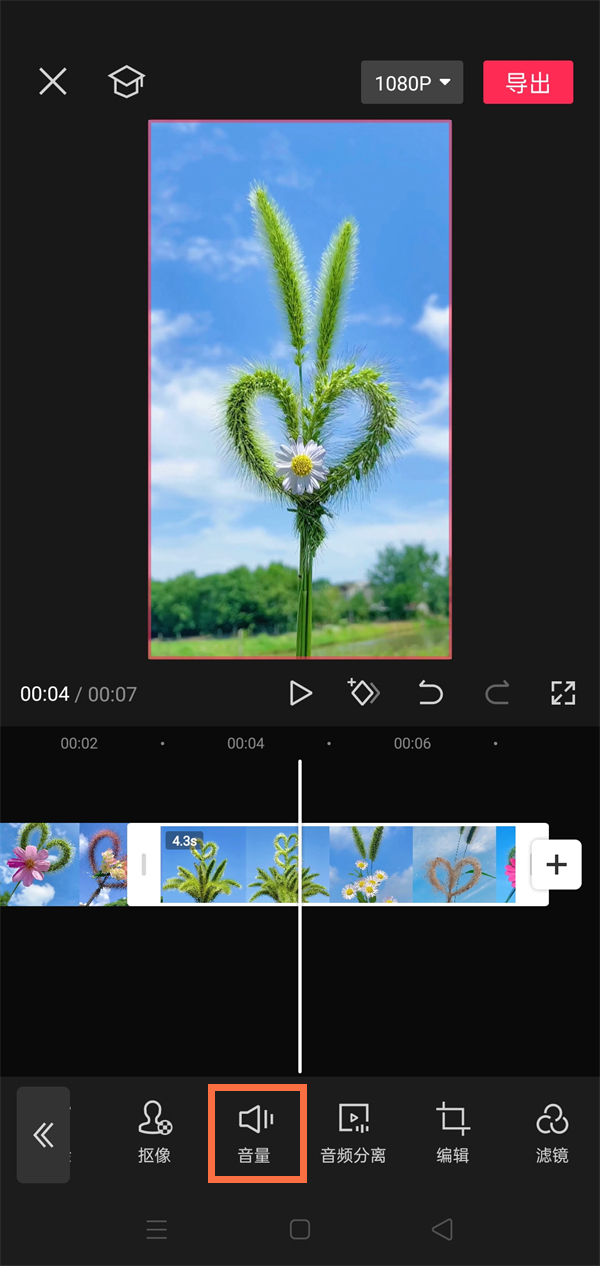Viewport: 600px width, 1266px height.
Task: Open the tutorial graduation cap icon
Action: pyautogui.click(x=127, y=82)
